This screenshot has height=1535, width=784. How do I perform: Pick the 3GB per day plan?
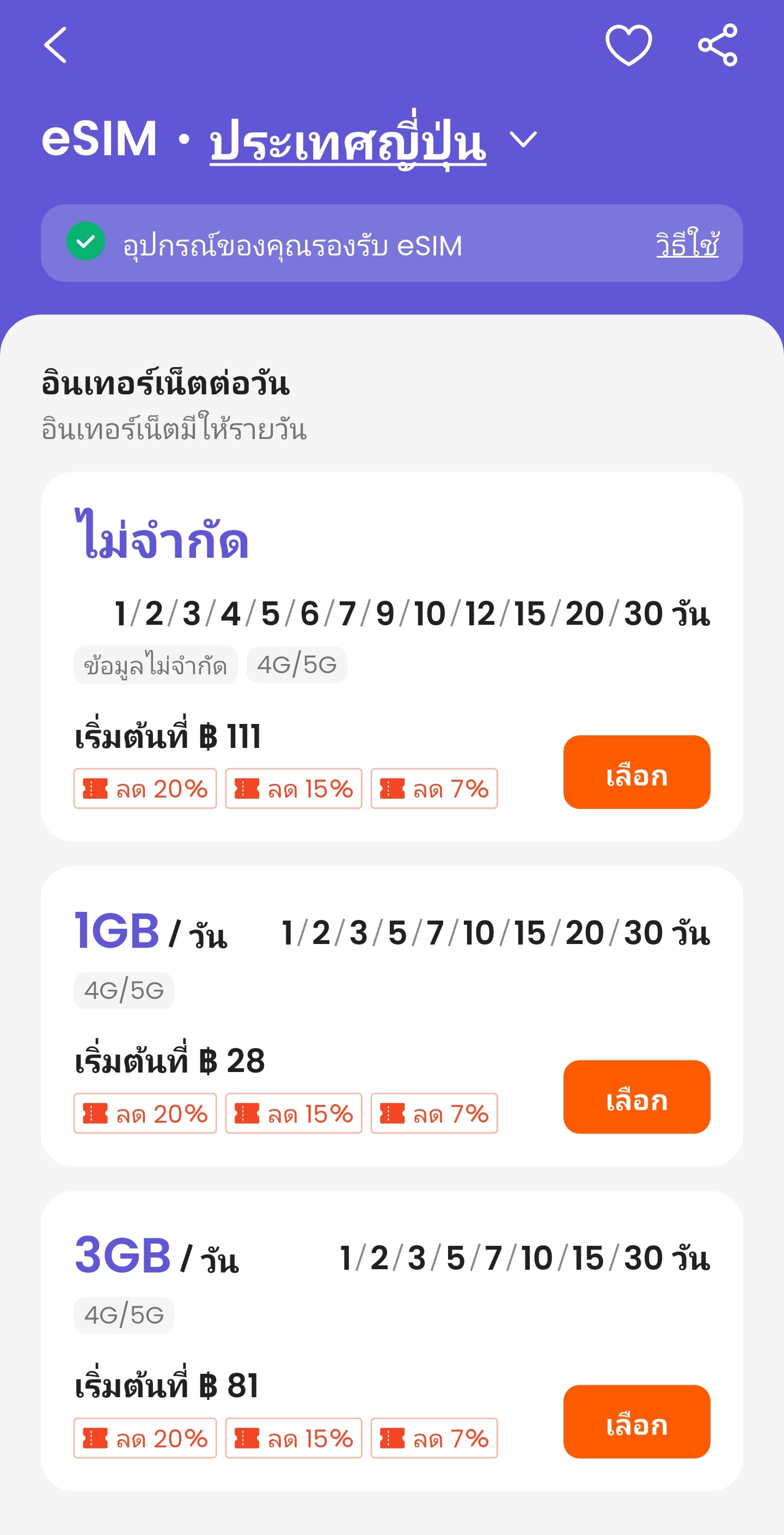pyautogui.click(x=636, y=1421)
